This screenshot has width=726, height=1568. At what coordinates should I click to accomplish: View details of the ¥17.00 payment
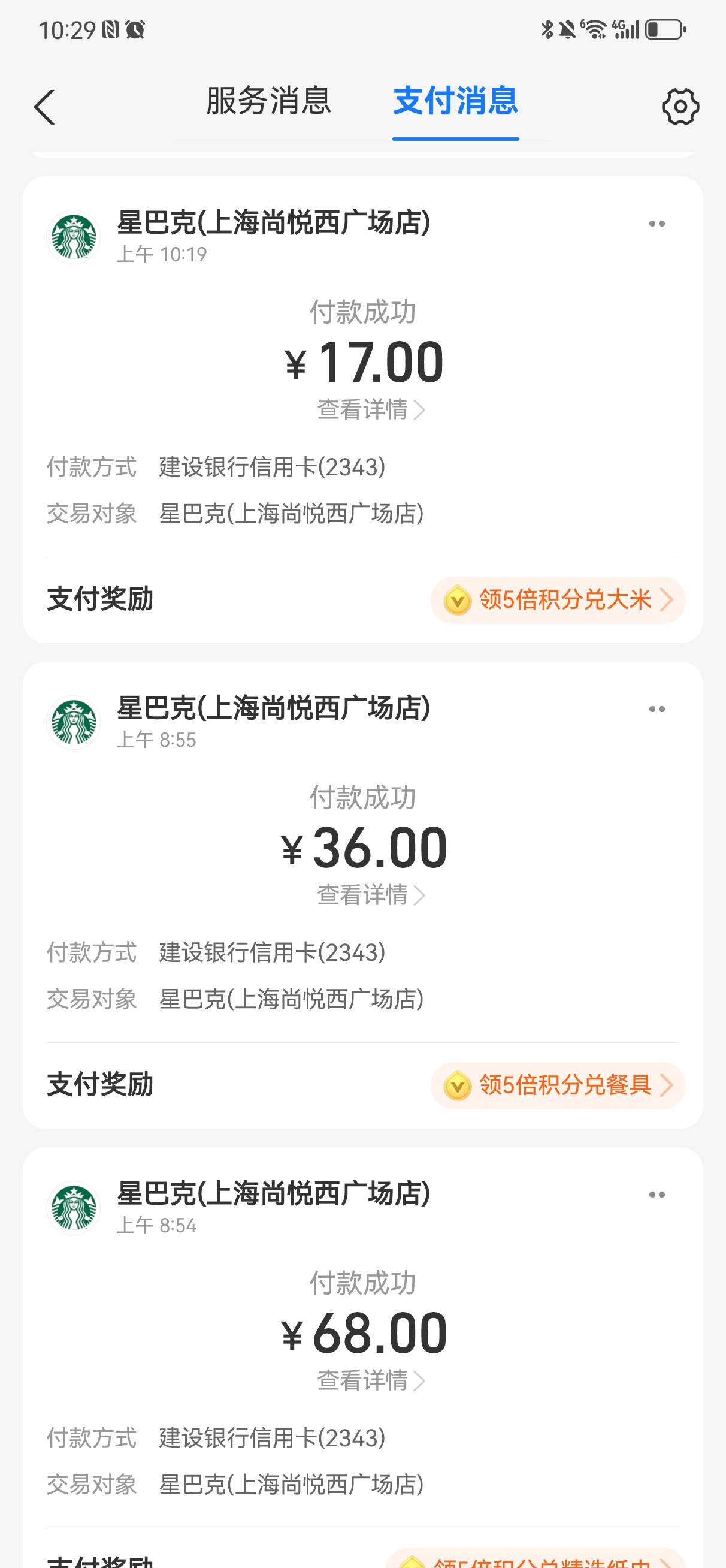pos(371,409)
